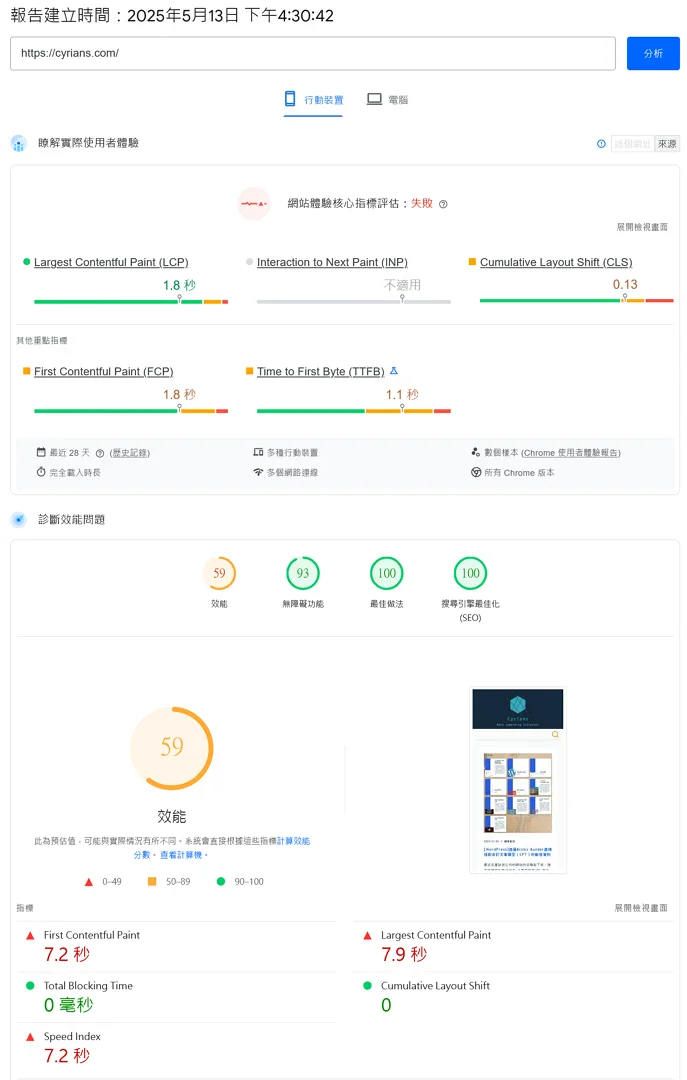Open the Chrome 使用者體驗報告 link
The image size is (687, 1080).
pos(570,453)
